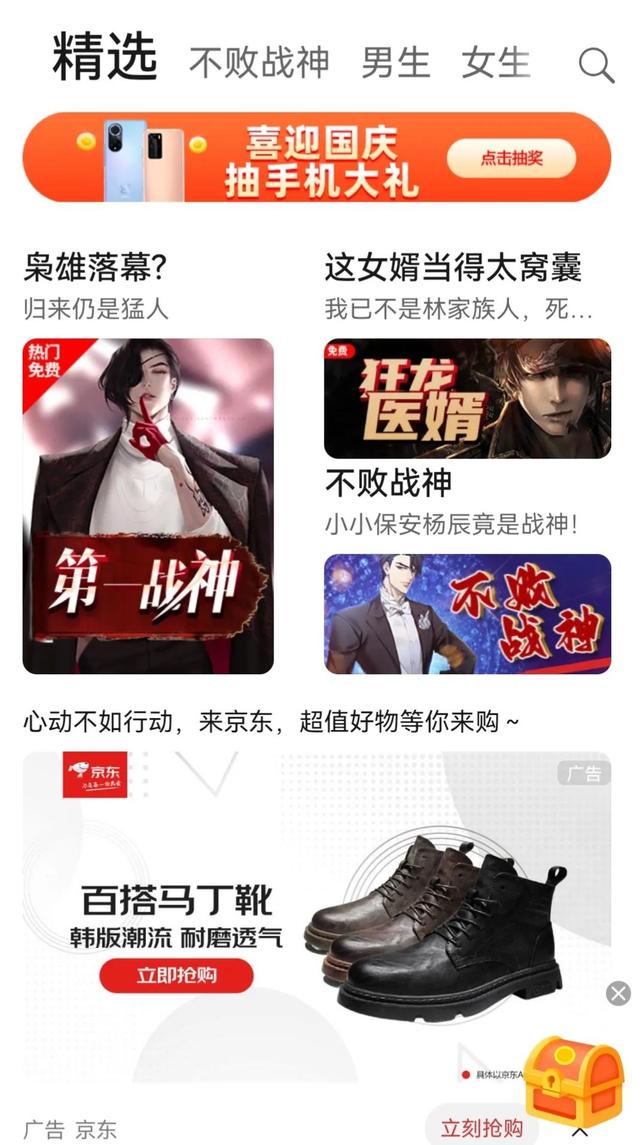Select the 精选 tab
This screenshot has width=640, height=1145.
click(x=104, y=58)
